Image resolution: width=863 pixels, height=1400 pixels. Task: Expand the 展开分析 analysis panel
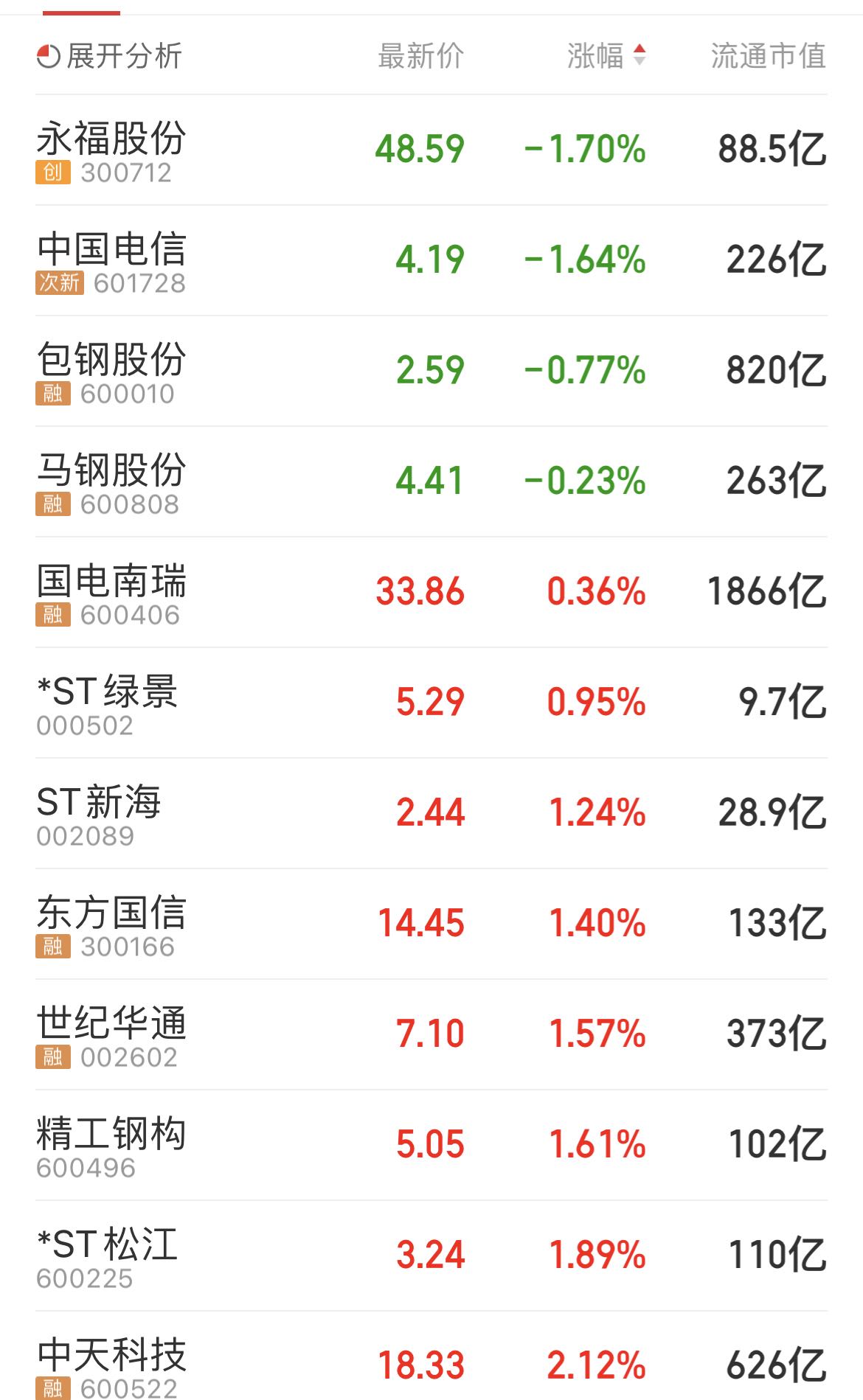click(x=109, y=56)
